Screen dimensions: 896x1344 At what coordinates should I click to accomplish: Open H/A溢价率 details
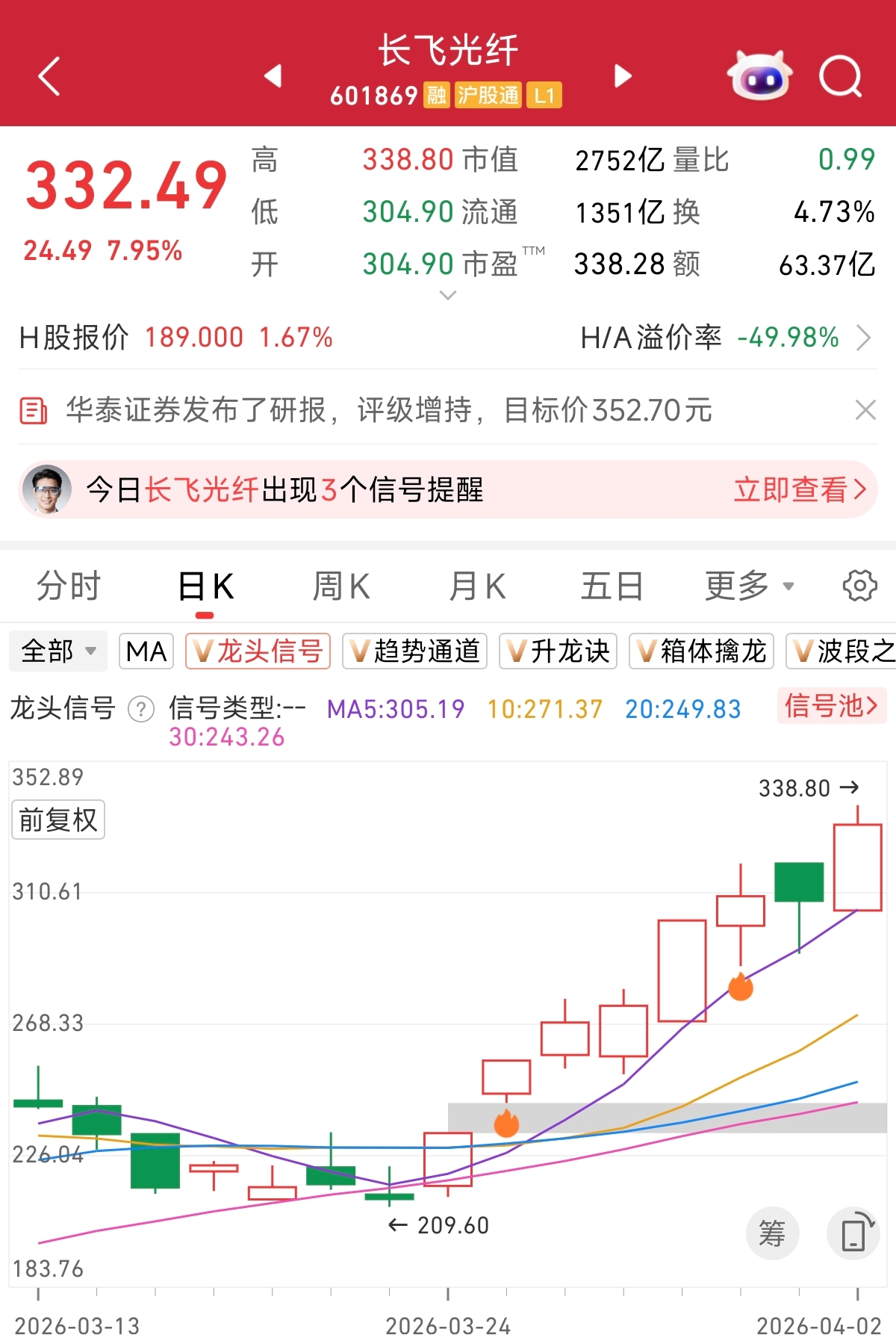[x=864, y=338]
